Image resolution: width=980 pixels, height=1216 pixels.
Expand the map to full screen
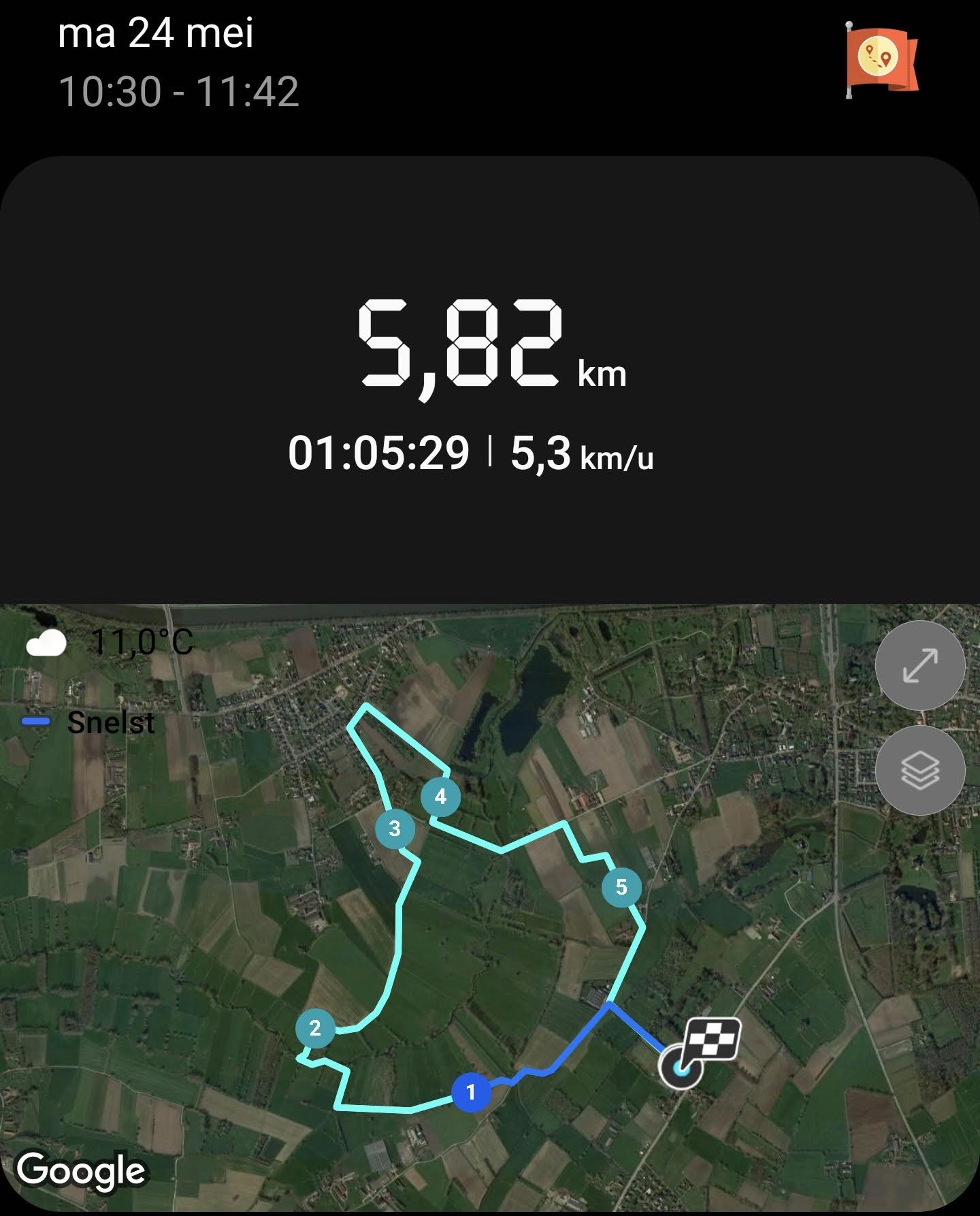point(919,665)
